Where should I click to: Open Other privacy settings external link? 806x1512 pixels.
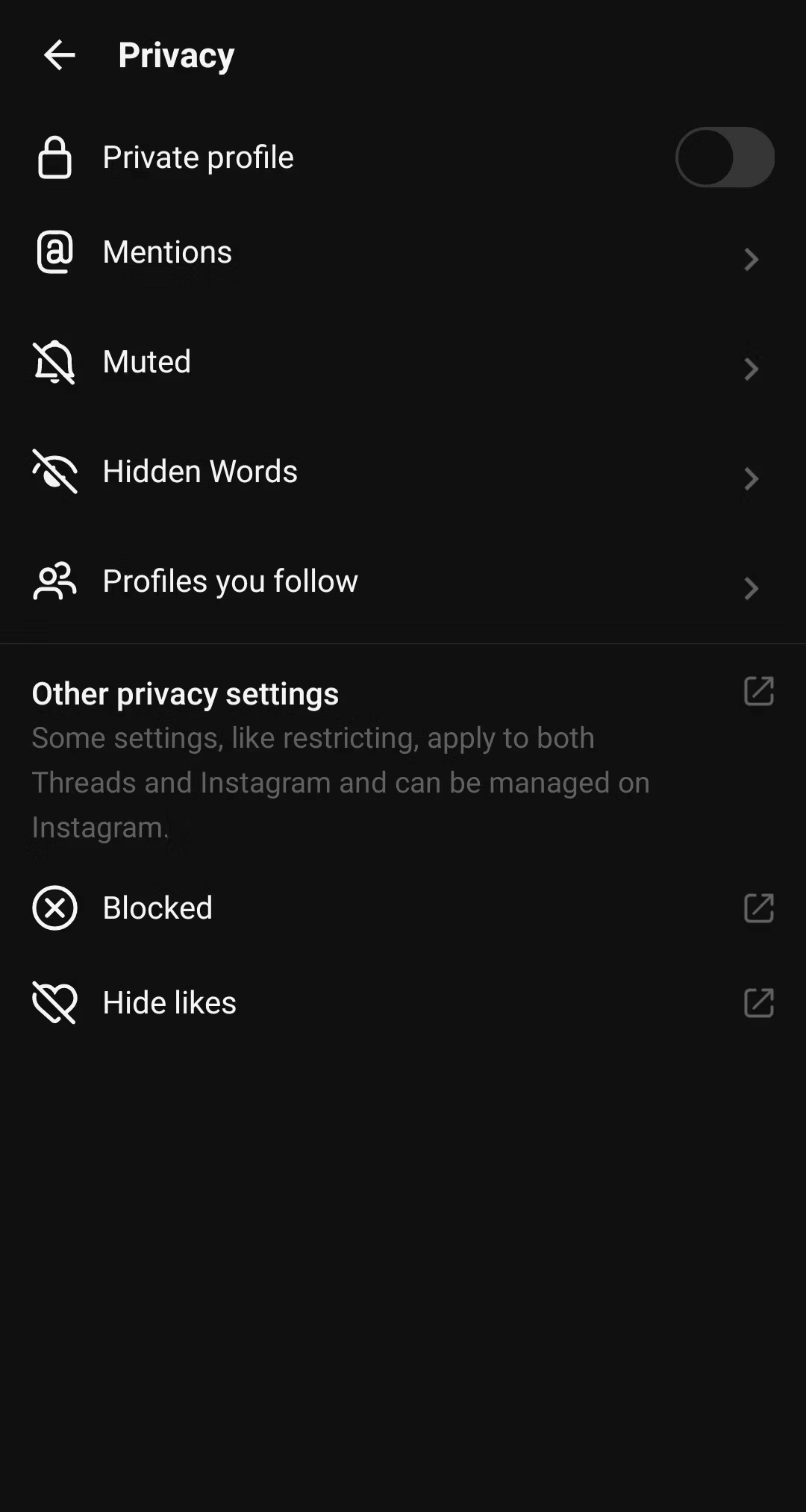tap(758, 692)
